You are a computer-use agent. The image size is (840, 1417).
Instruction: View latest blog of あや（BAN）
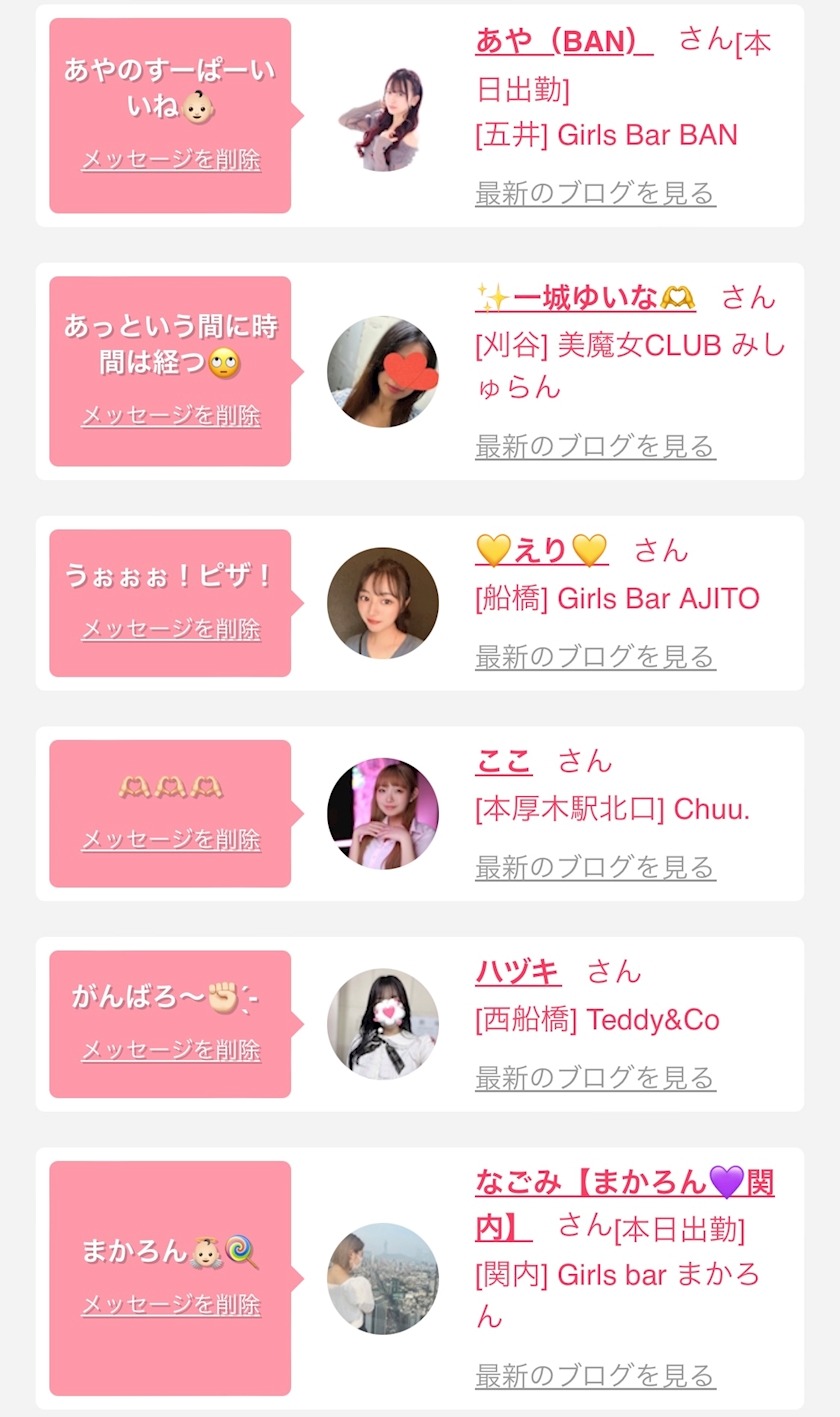[x=595, y=193]
